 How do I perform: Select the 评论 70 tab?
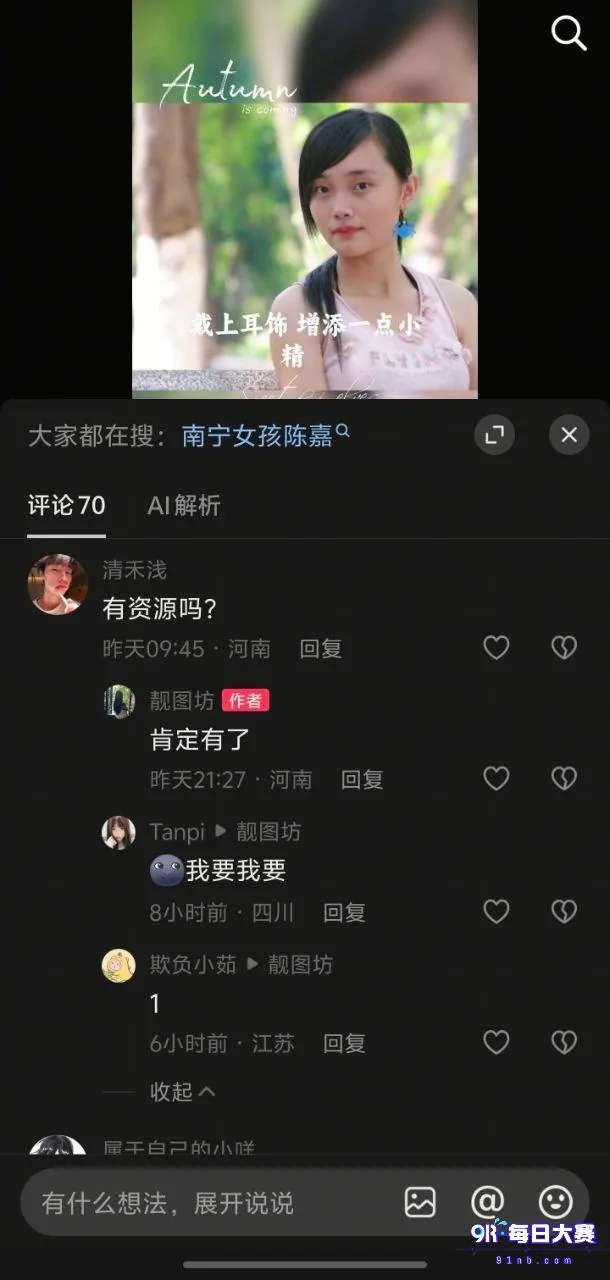[66, 505]
